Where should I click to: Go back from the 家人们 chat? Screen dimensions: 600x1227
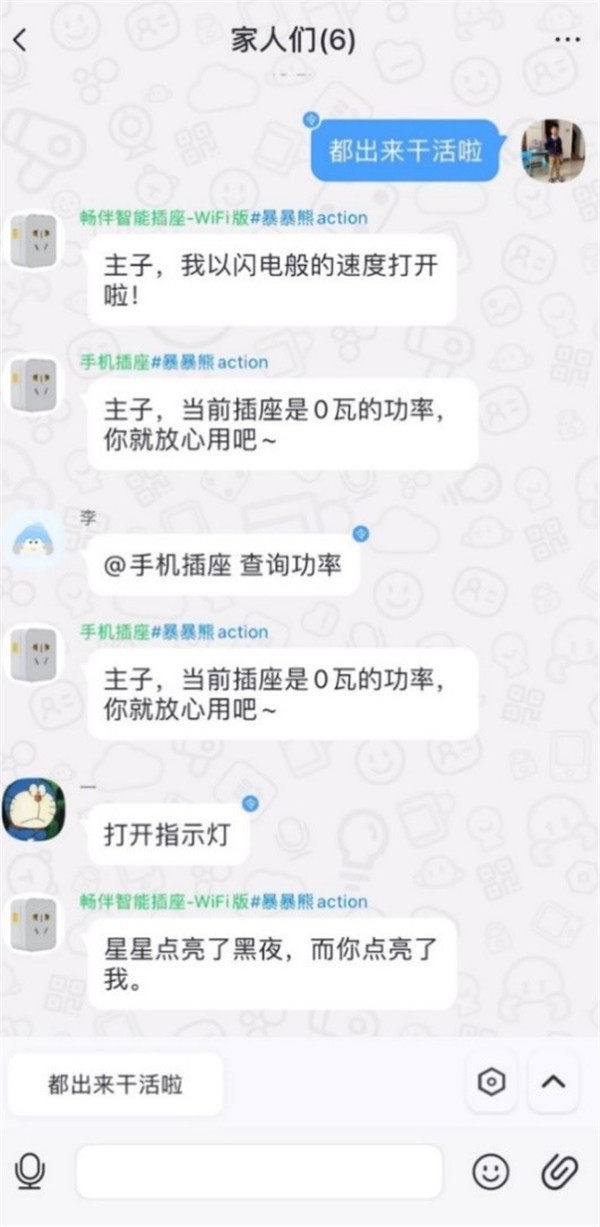coord(20,41)
